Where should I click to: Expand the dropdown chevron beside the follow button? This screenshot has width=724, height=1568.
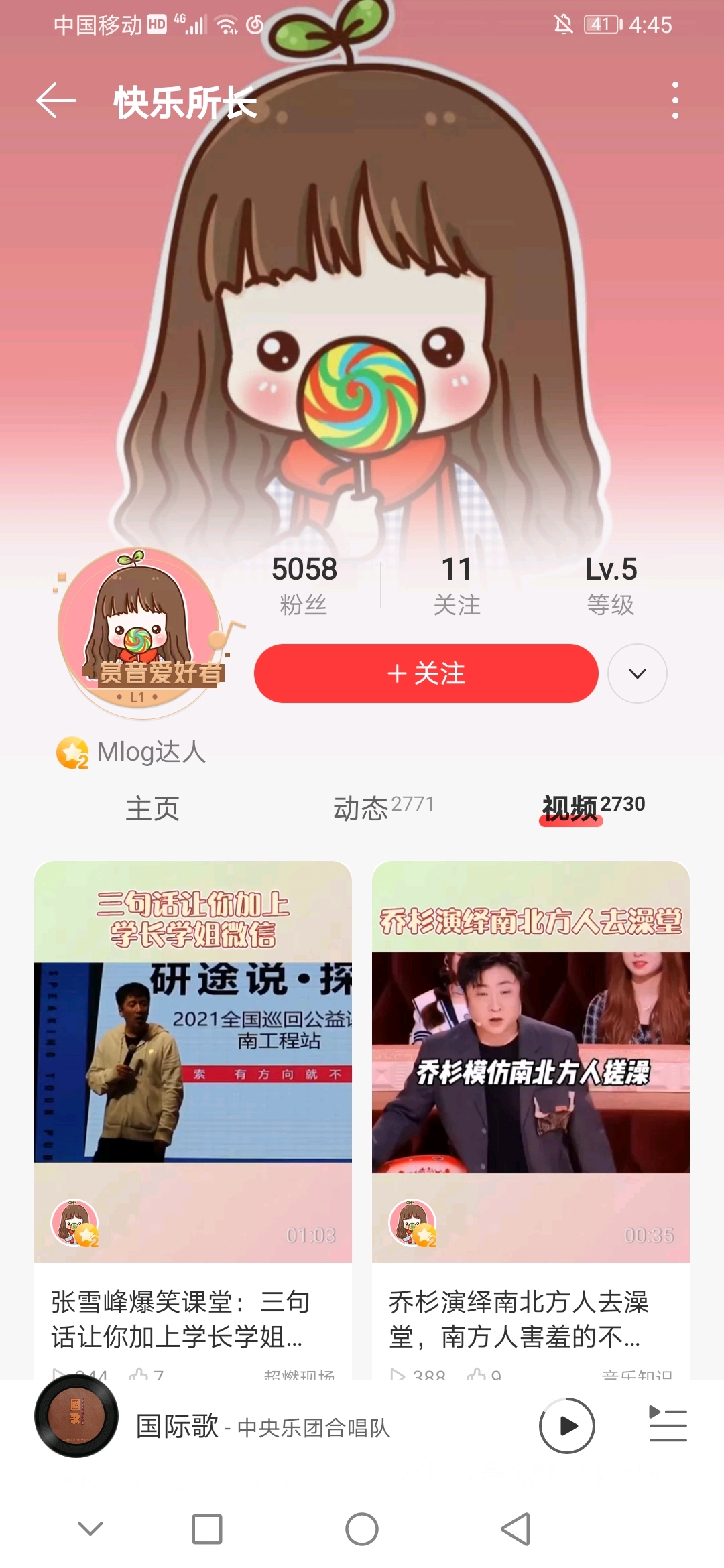[x=637, y=673]
